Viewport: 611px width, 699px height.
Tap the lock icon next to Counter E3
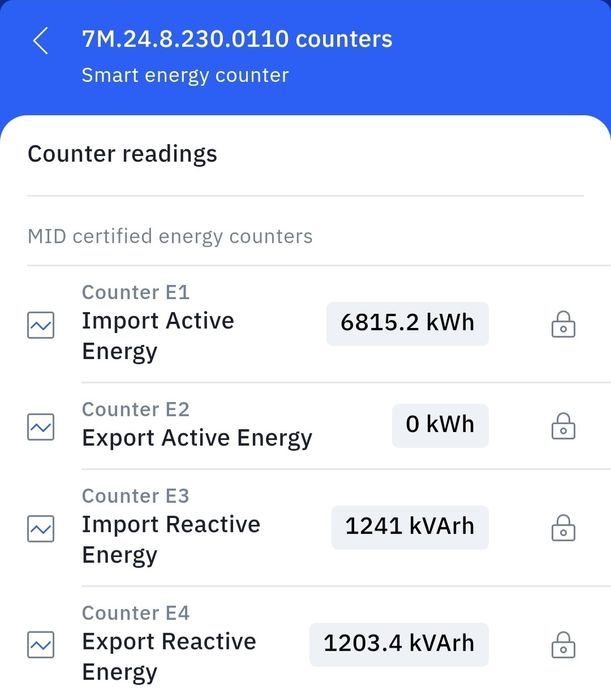tap(564, 527)
